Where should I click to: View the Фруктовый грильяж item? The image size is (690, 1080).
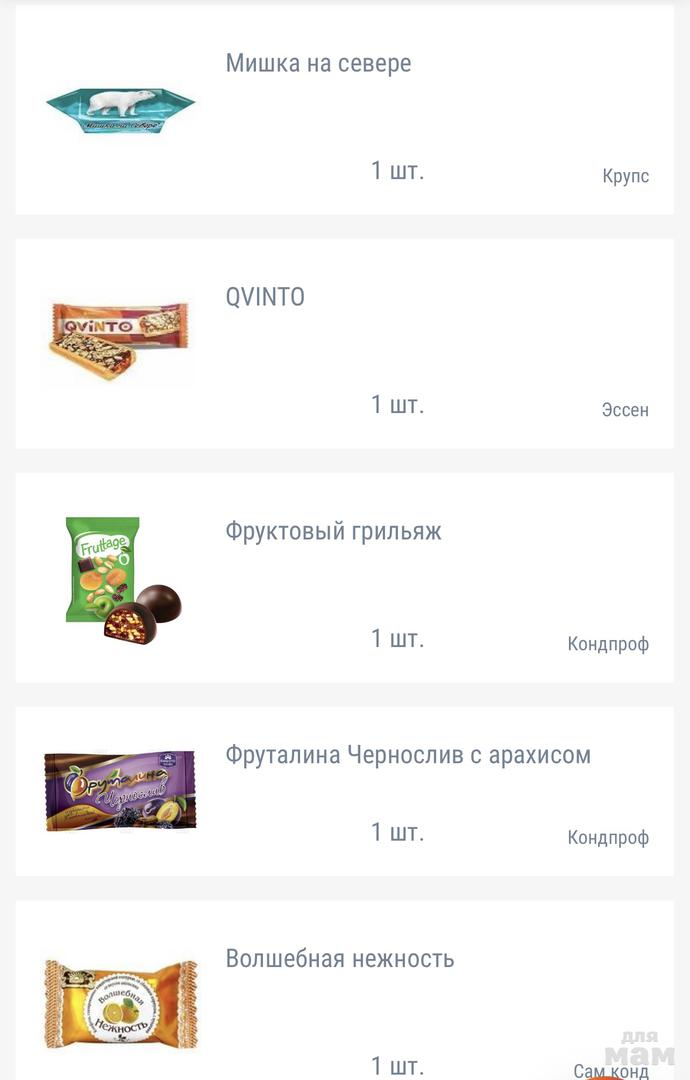(344, 578)
